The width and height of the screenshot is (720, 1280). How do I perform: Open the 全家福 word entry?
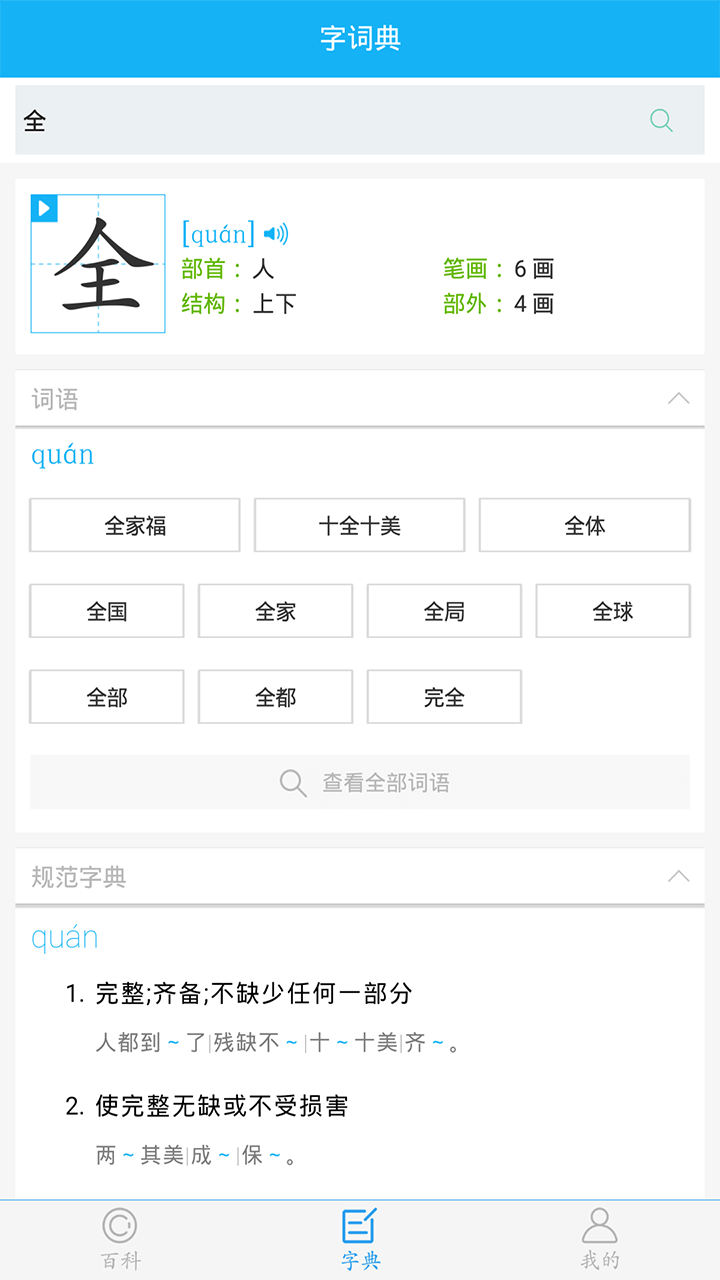tap(134, 524)
